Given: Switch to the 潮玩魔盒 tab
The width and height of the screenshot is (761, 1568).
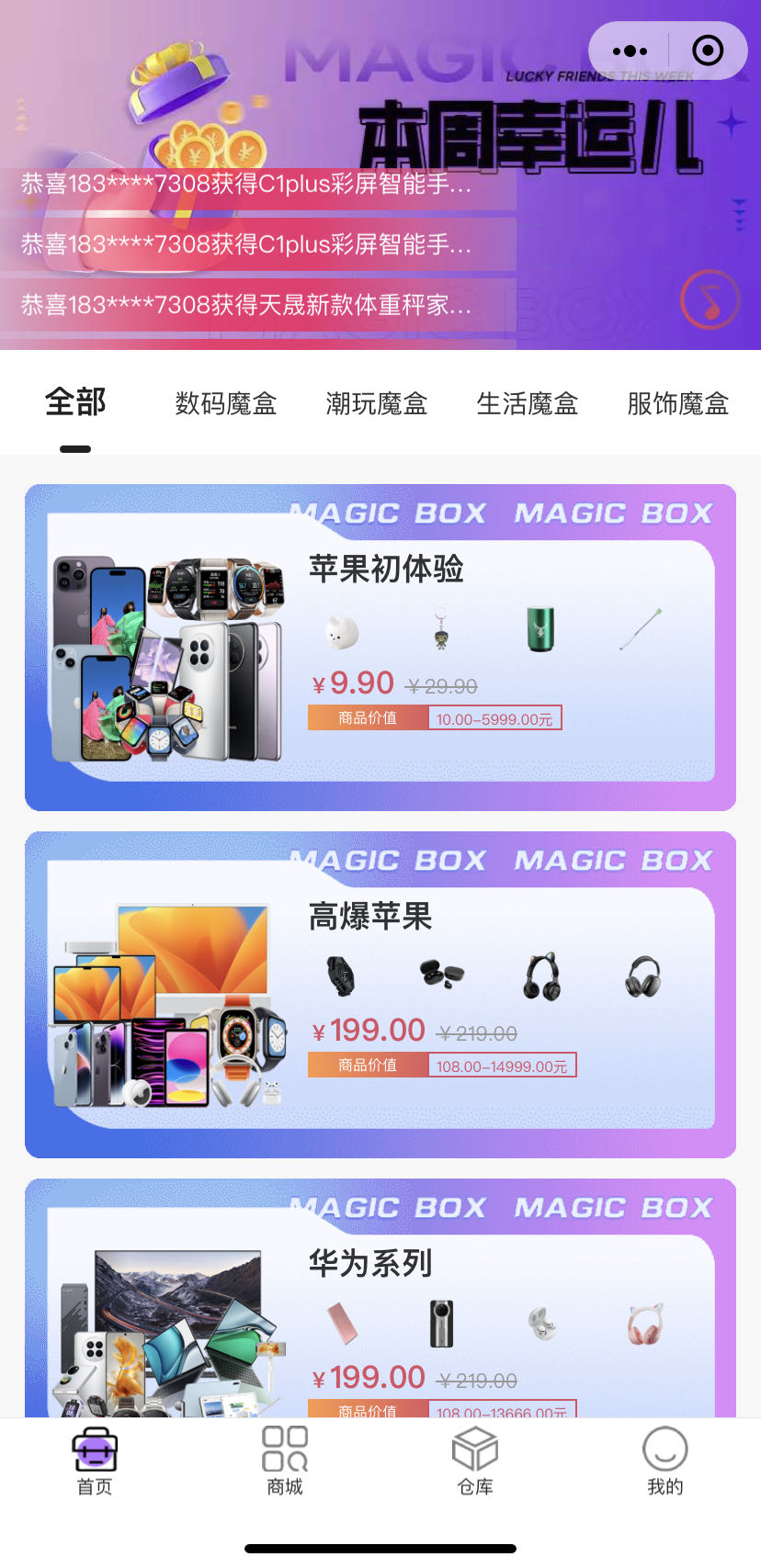Looking at the screenshot, I should [x=377, y=403].
